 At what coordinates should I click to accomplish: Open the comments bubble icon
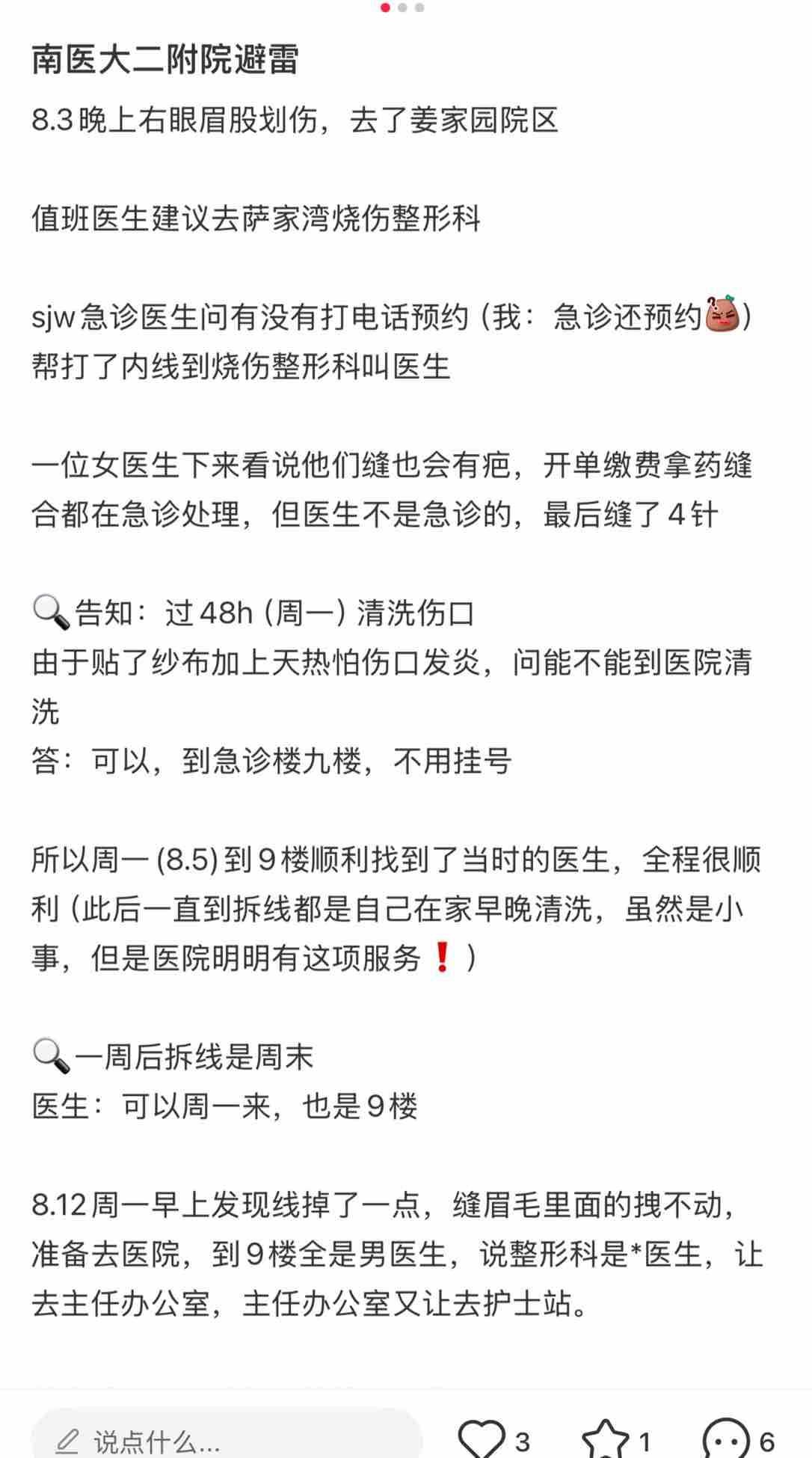726,1438
